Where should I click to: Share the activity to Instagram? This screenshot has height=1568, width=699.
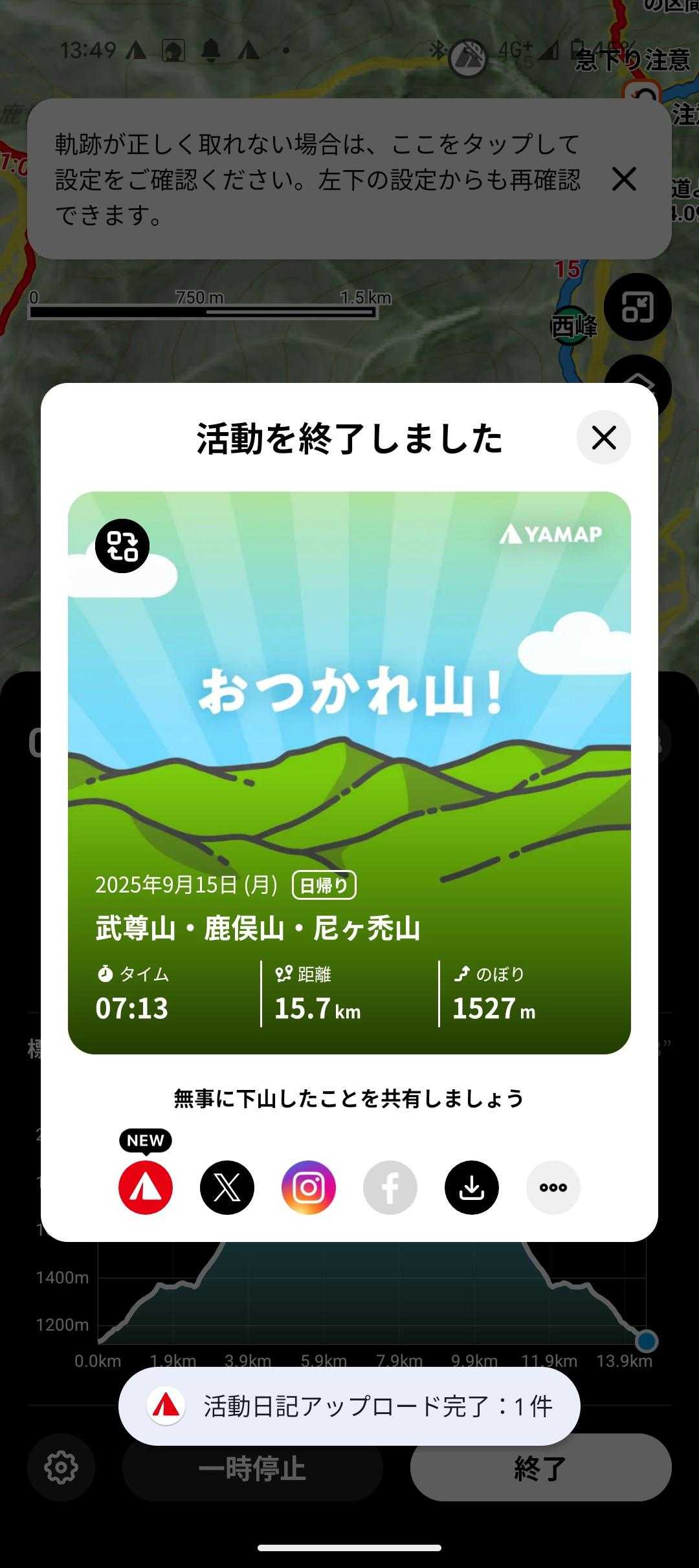click(309, 1187)
